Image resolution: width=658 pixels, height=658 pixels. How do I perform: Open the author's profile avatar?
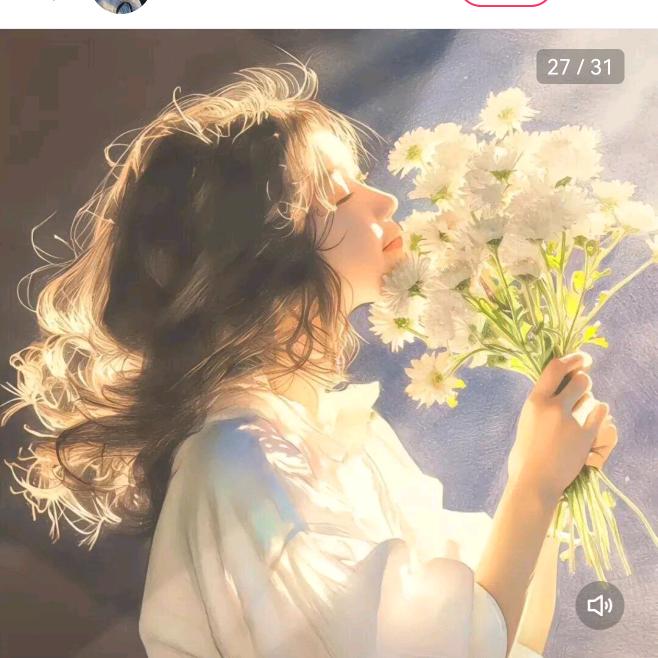121,4
